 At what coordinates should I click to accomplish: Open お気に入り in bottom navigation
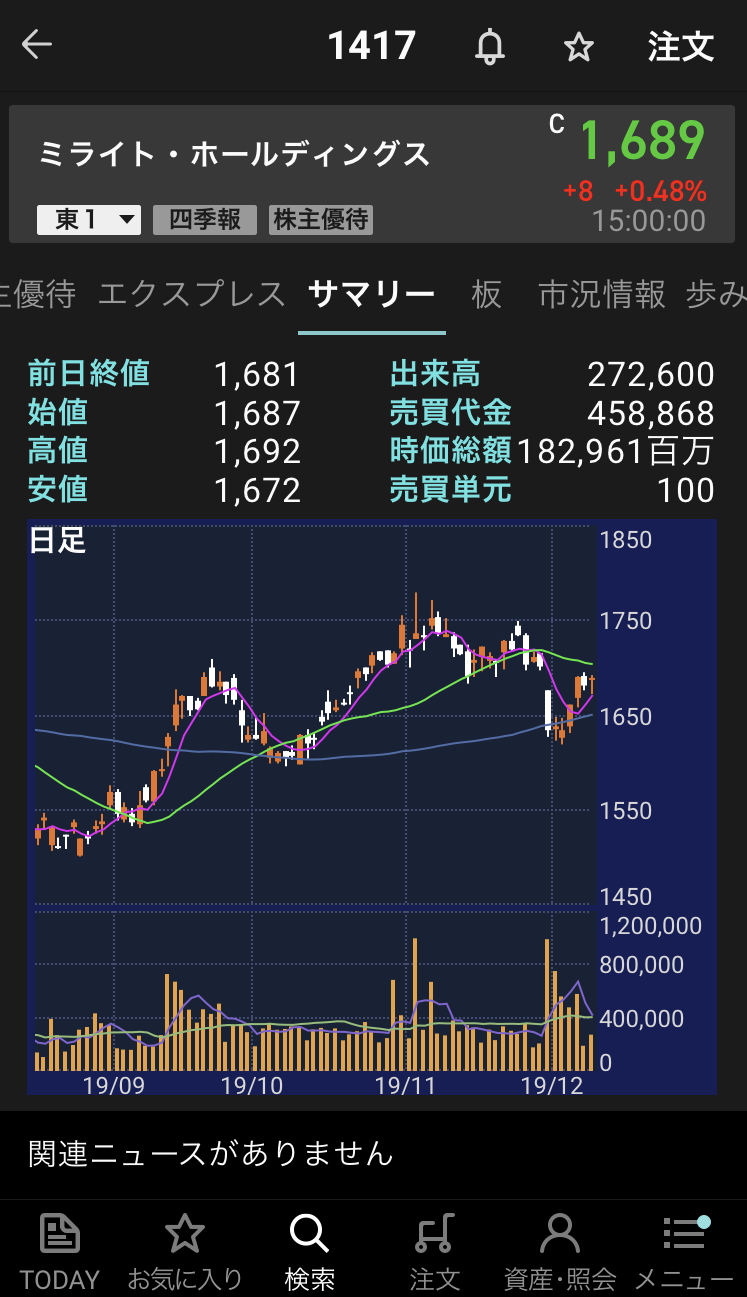click(x=185, y=1250)
